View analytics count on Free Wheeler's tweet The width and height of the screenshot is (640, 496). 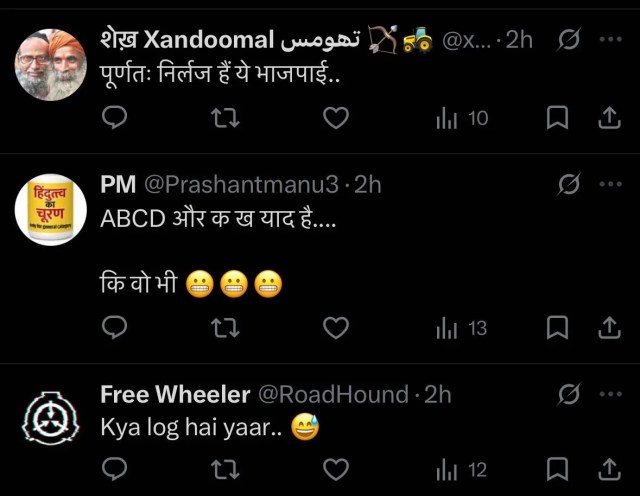coord(463,469)
